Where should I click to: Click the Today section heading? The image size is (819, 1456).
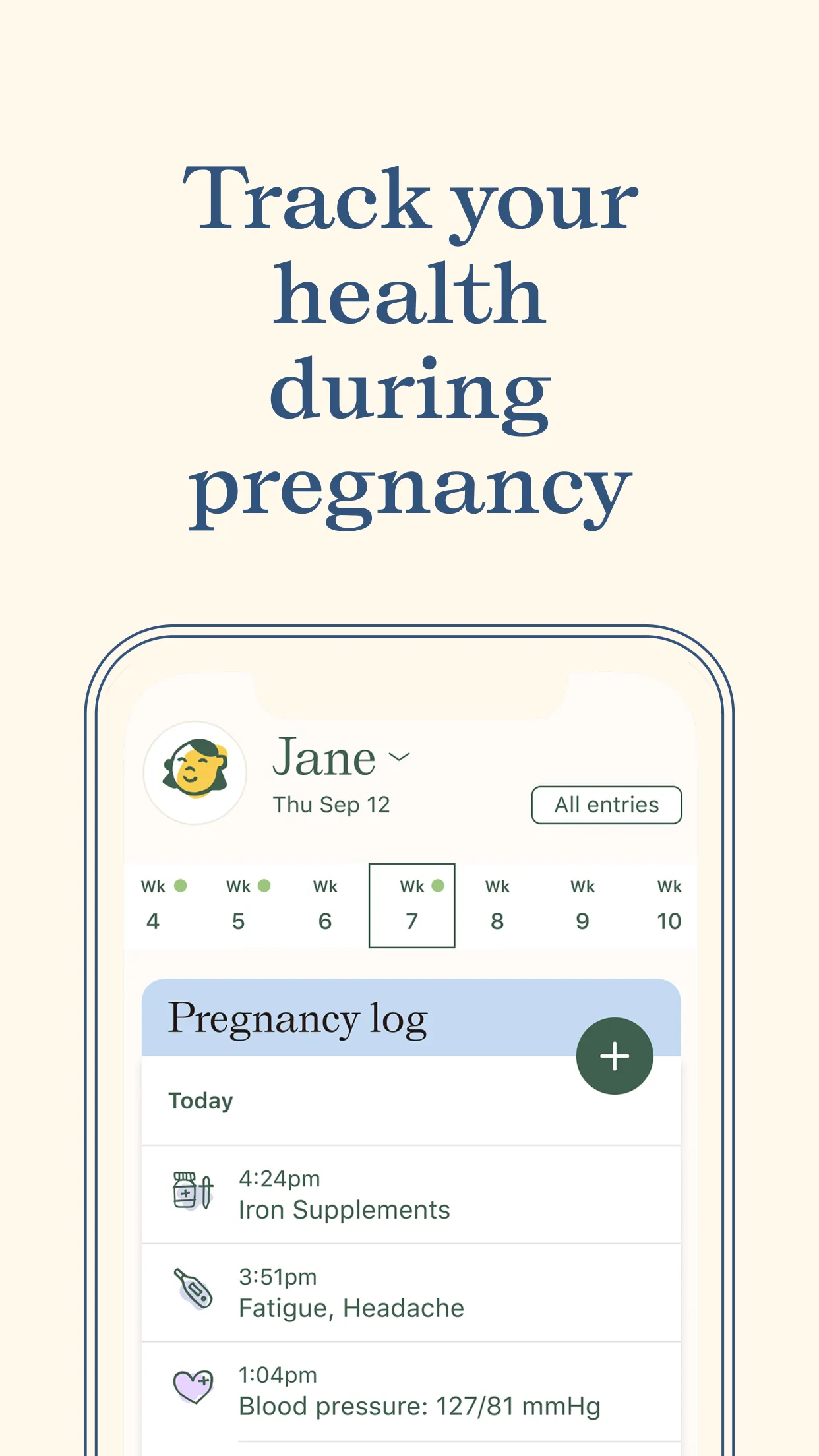201,1099
